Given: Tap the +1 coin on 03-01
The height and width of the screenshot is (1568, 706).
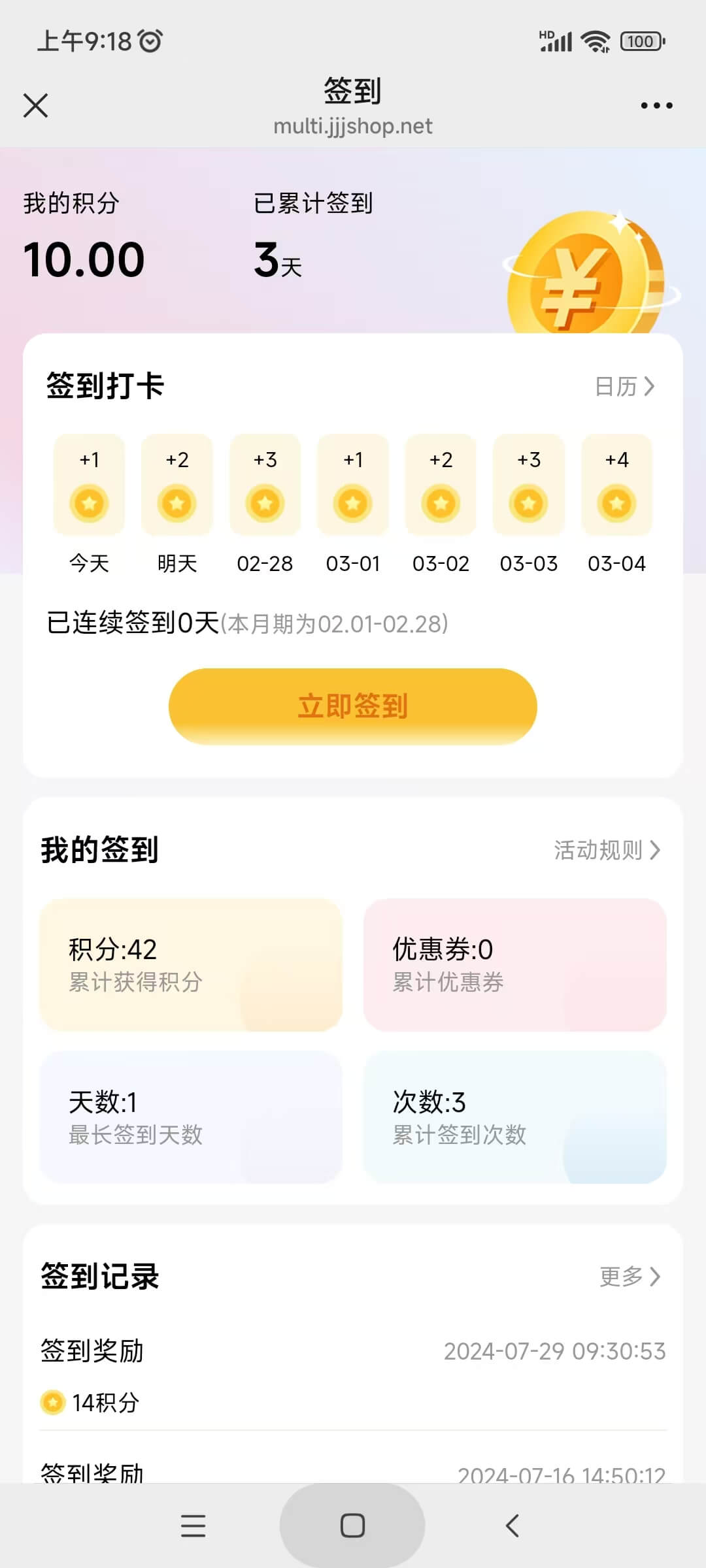Looking at the screenshot, I should click(x=352, y=503).
